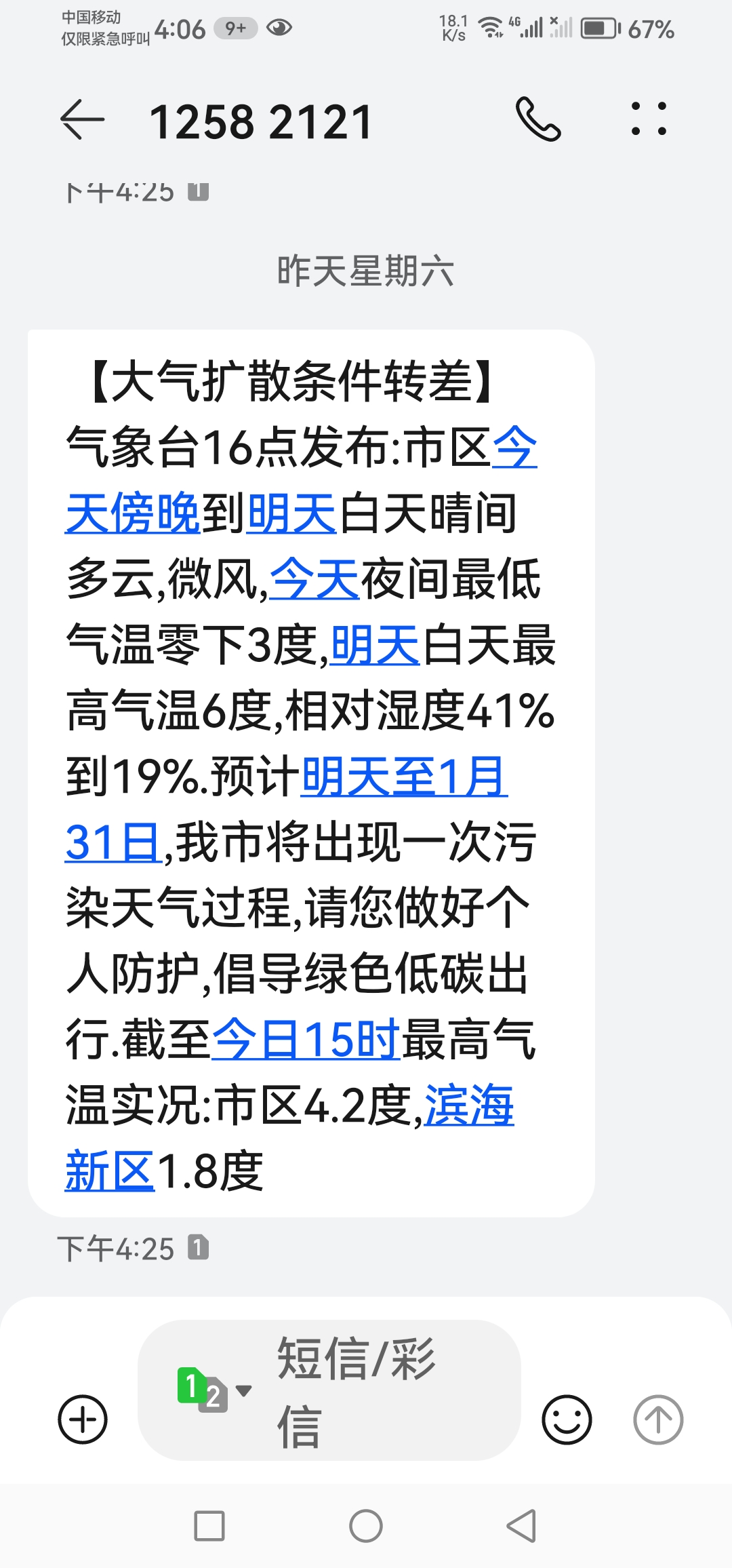
Task: Tap the 今日15时 time link
Action: (x=306, y=1040)
